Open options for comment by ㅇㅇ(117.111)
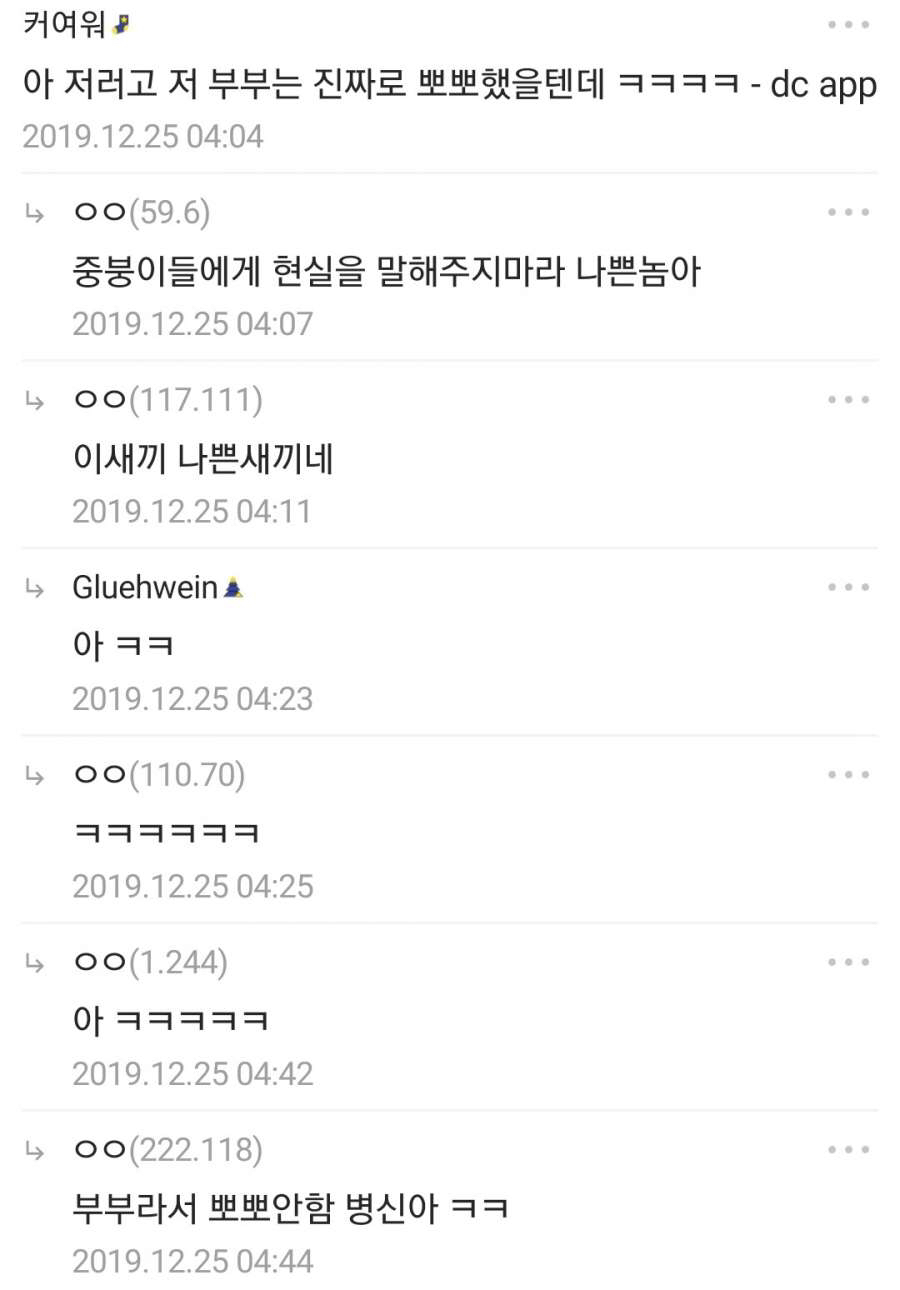Viewport: 900px width, 1290px height. 848,398
